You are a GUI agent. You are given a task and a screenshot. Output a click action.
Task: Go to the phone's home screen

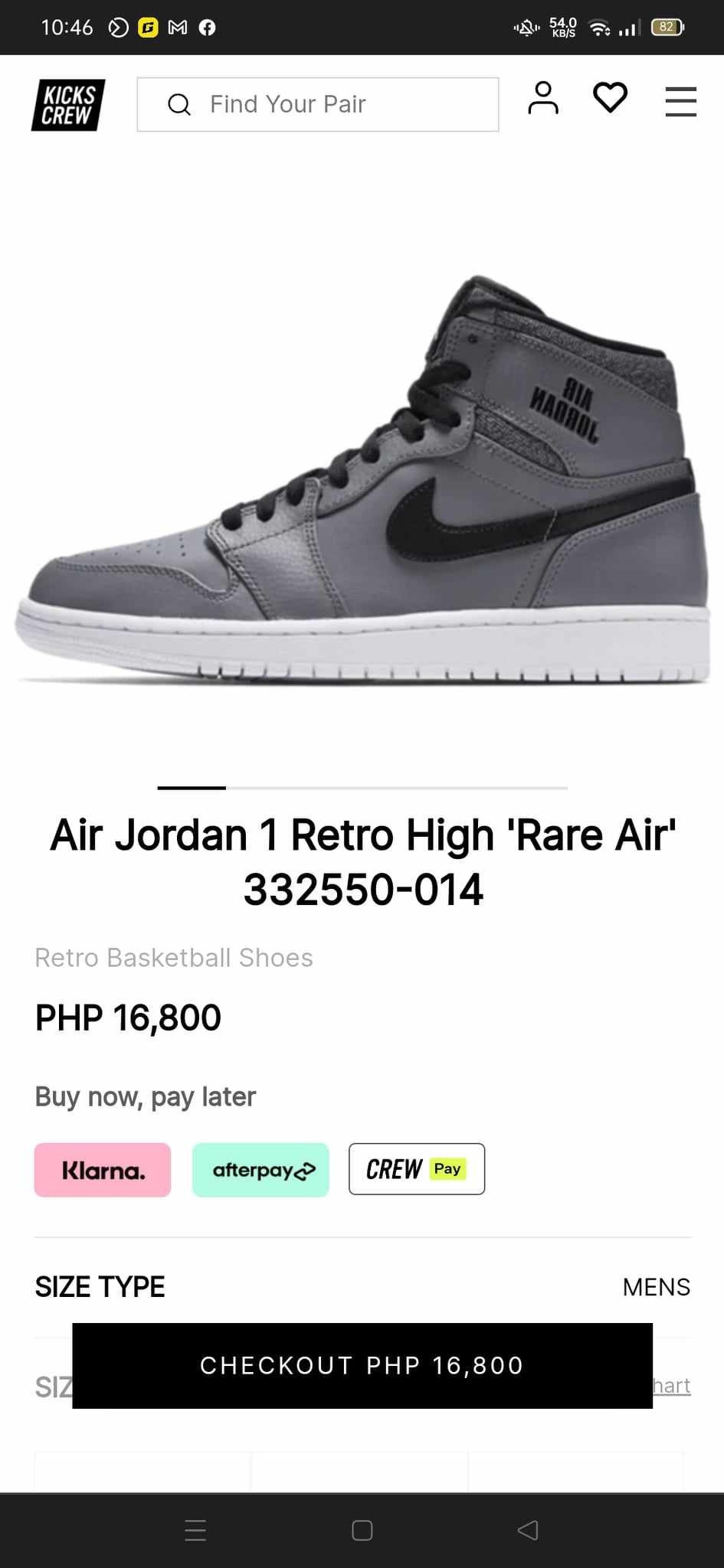point(362,1530)
